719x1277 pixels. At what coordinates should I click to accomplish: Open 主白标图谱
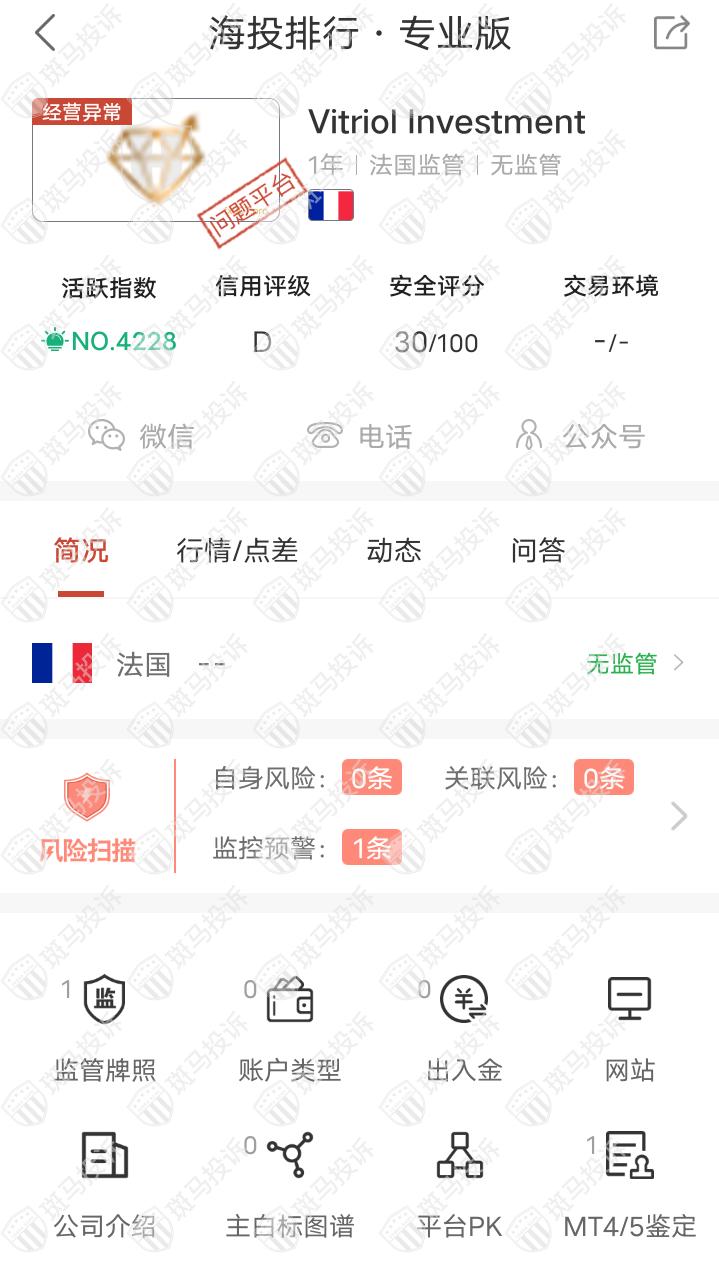(290, 1185)
